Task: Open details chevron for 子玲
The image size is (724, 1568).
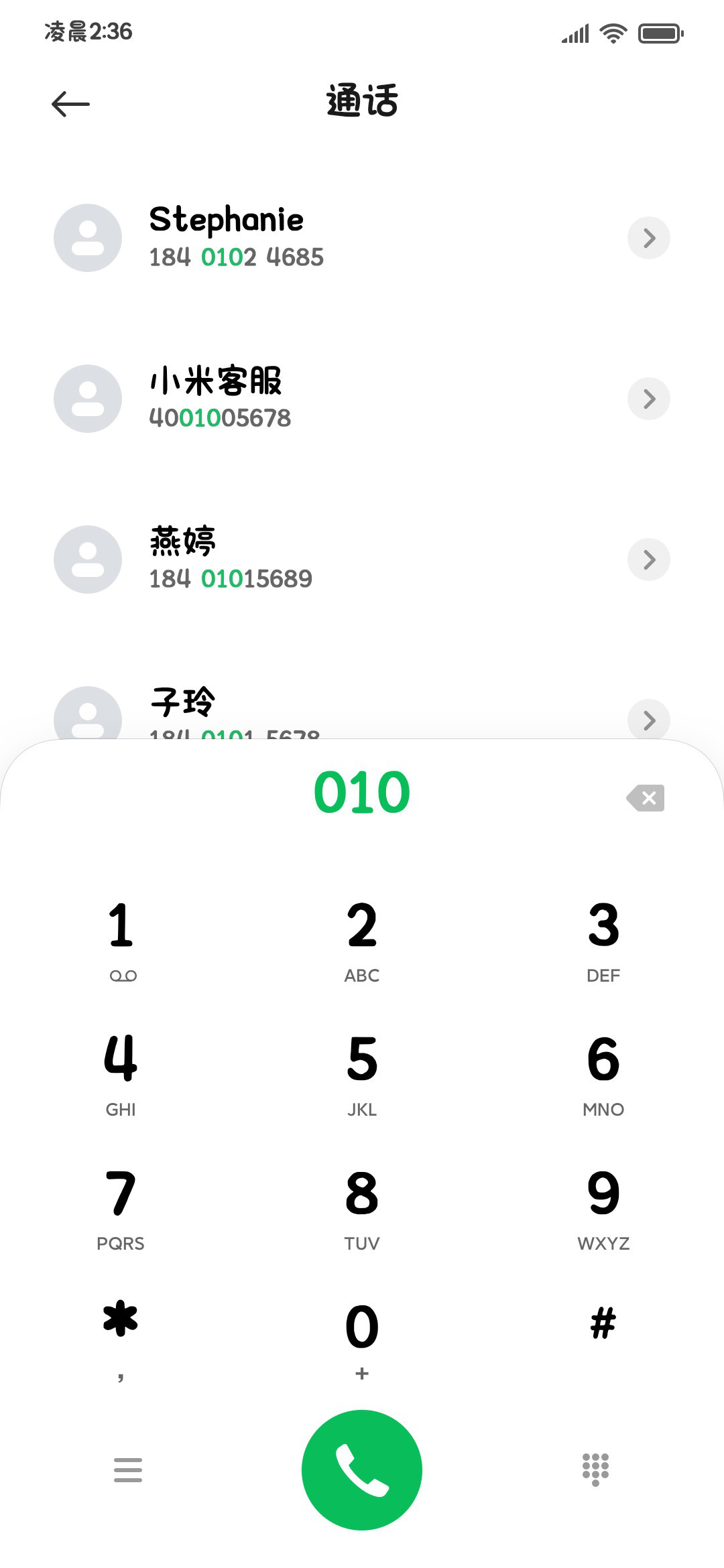Action: (x=648, y=720)
